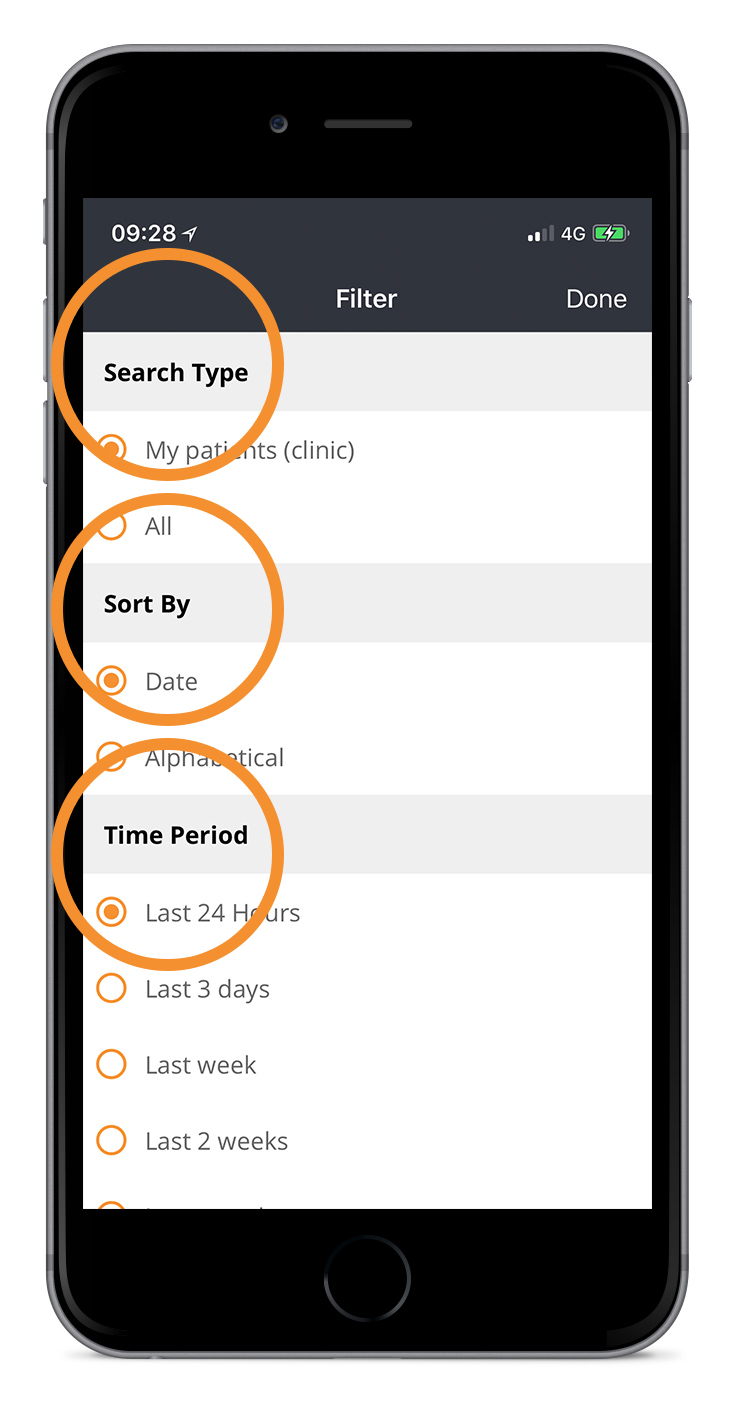Viewport: 733px width, 1403px height.
Task: Pick the Last 2 weeks time period
Action: (367, 1141)
